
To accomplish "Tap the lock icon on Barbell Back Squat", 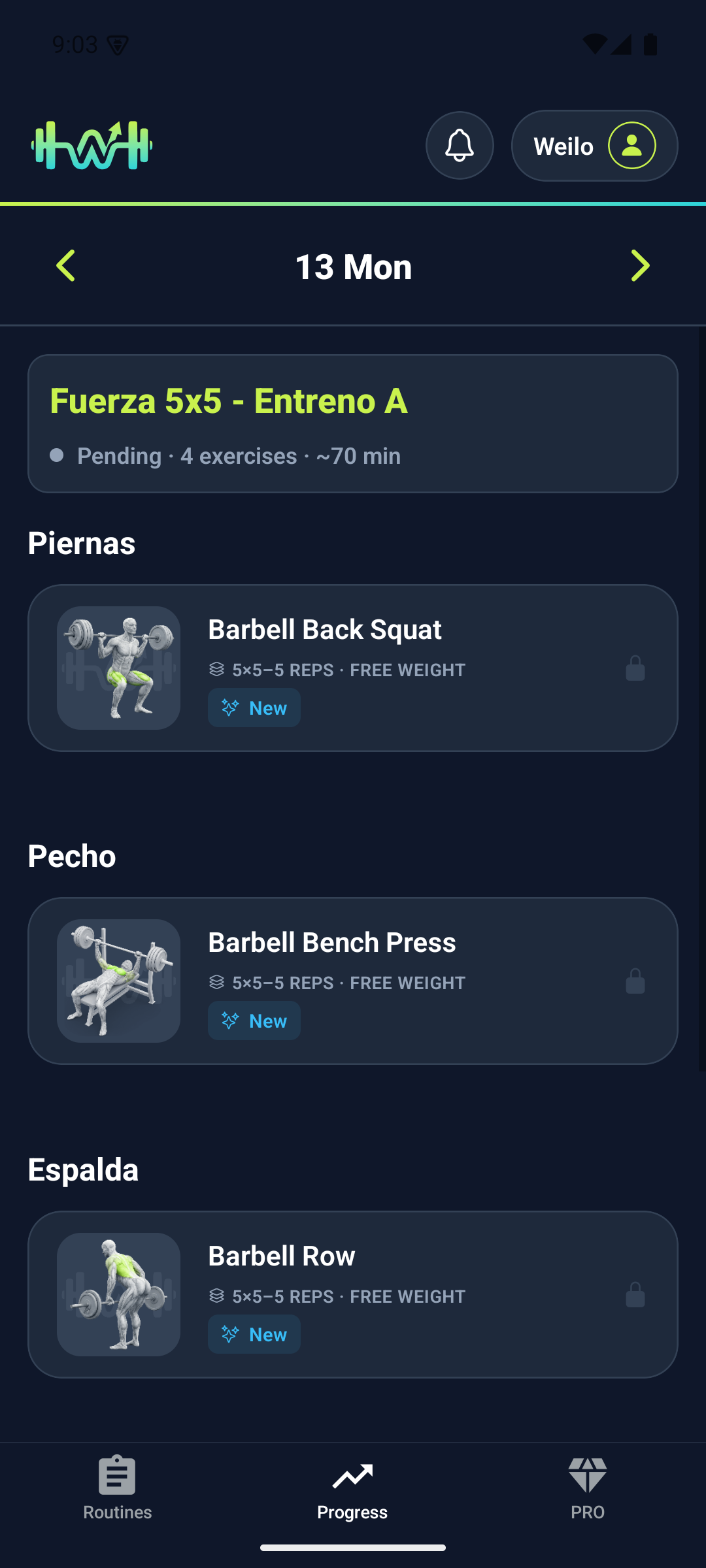I will [x=635, y=668].
